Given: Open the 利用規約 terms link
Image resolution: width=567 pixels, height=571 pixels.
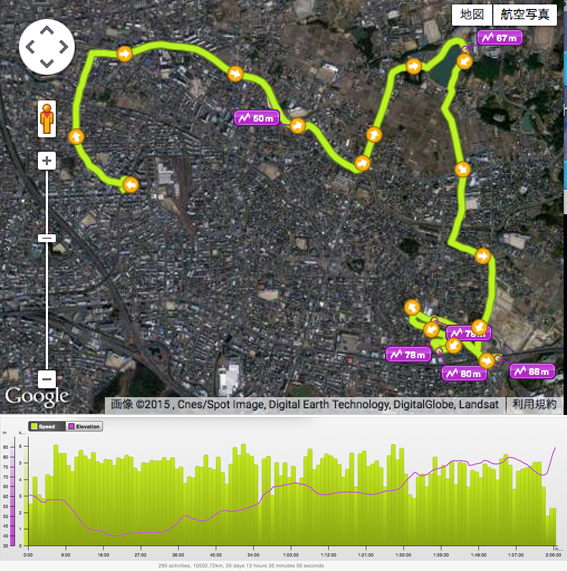Looking at the screenshot, I should click(534, 404).
